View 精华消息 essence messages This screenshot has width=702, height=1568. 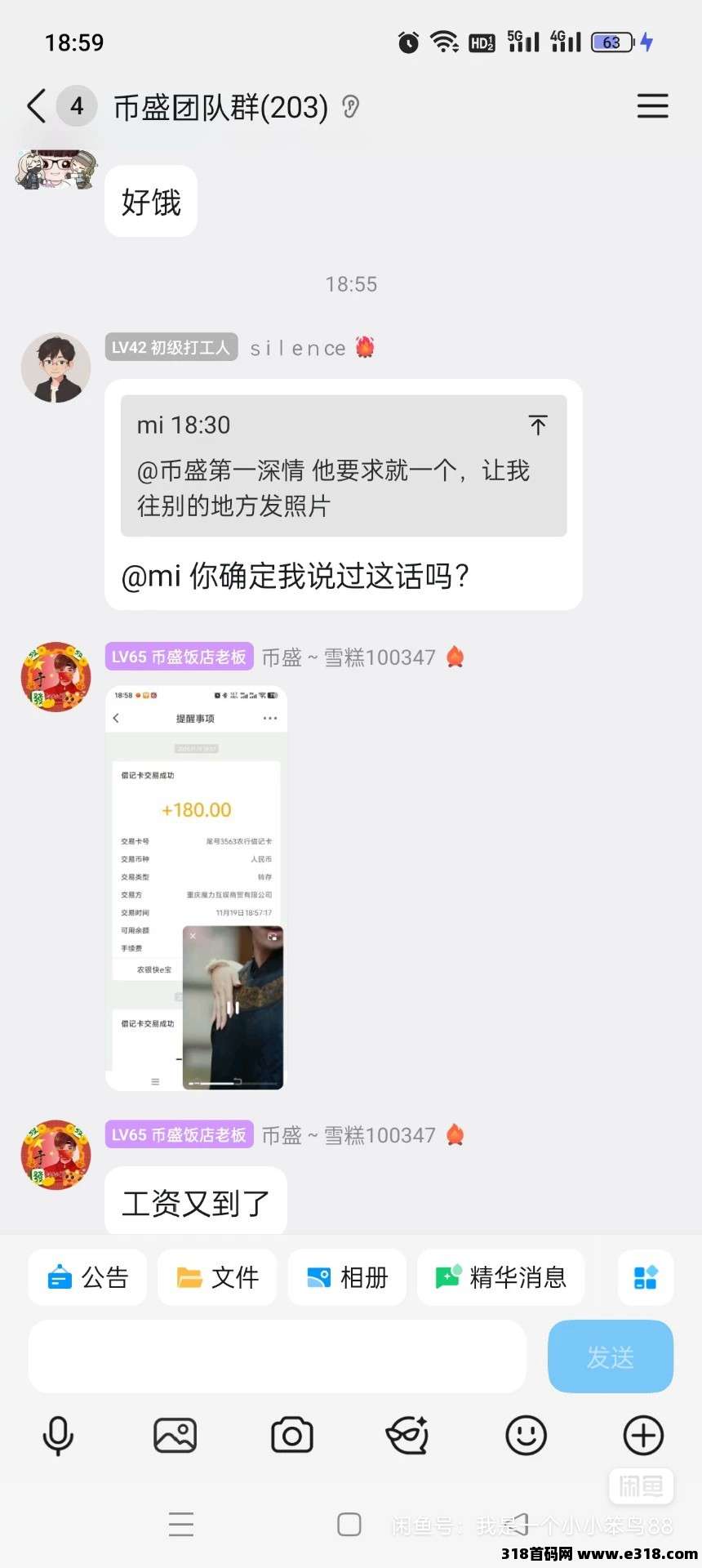(500, 1277)
